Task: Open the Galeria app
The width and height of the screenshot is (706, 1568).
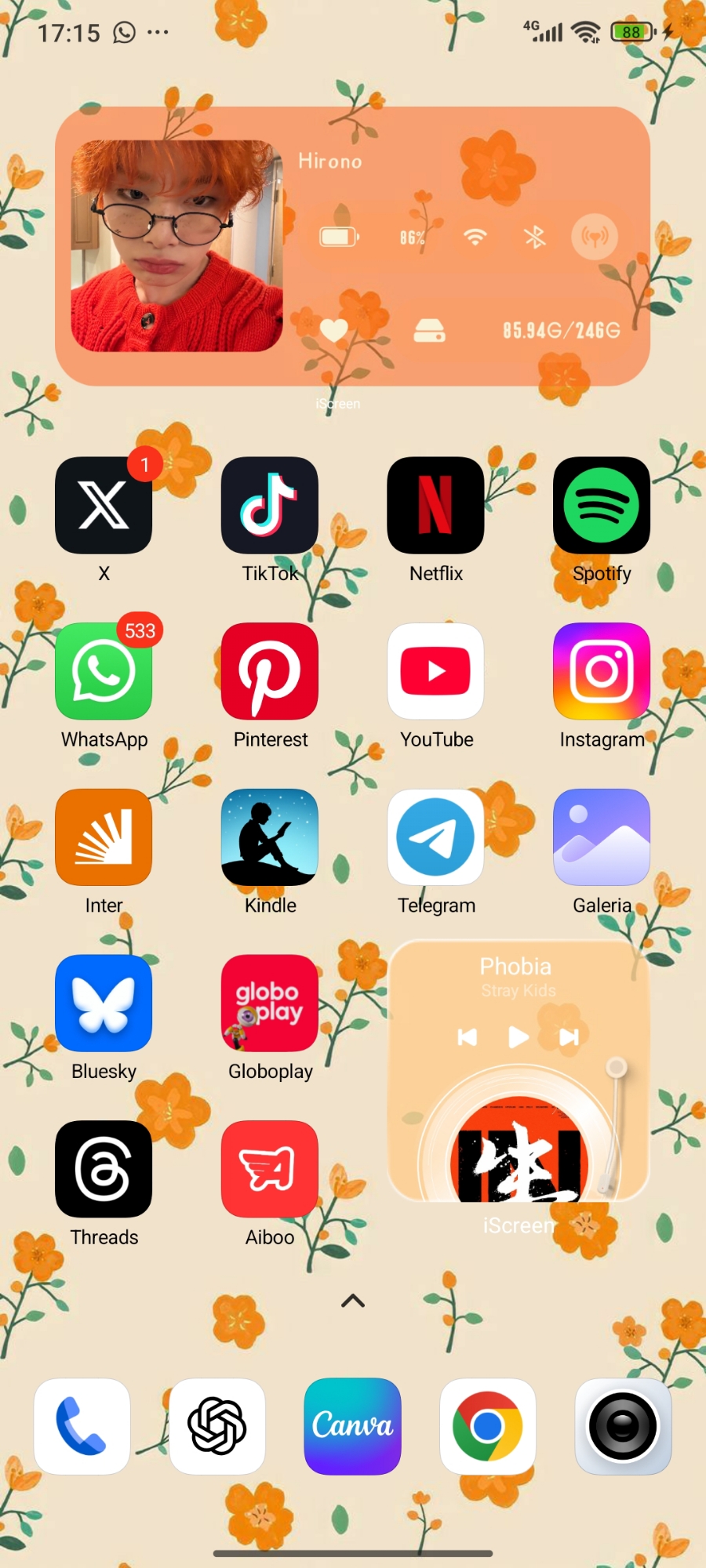Action: click(x=602, y=837)
